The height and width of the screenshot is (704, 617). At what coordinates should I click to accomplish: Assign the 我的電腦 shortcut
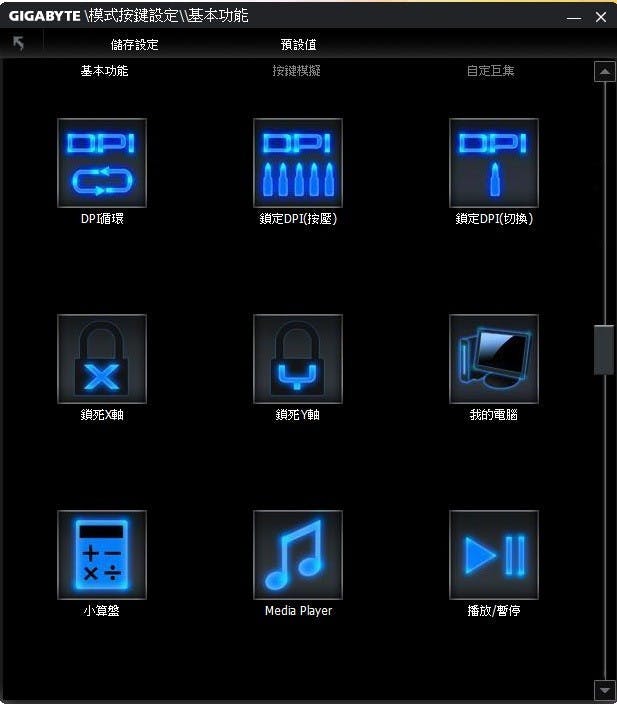pyautogui.click(x=494, y=359)
